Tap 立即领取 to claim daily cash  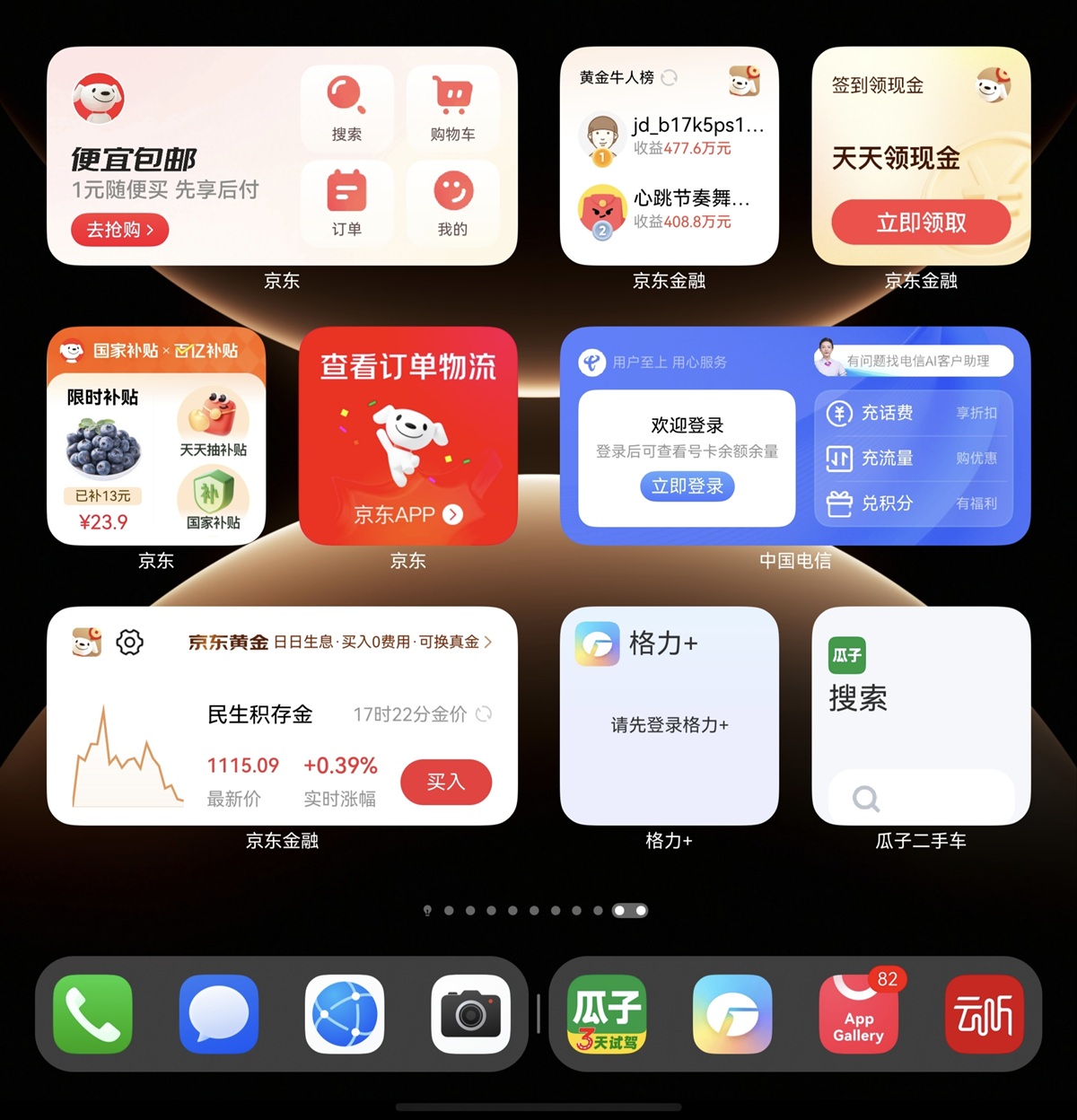click(921, 223)
